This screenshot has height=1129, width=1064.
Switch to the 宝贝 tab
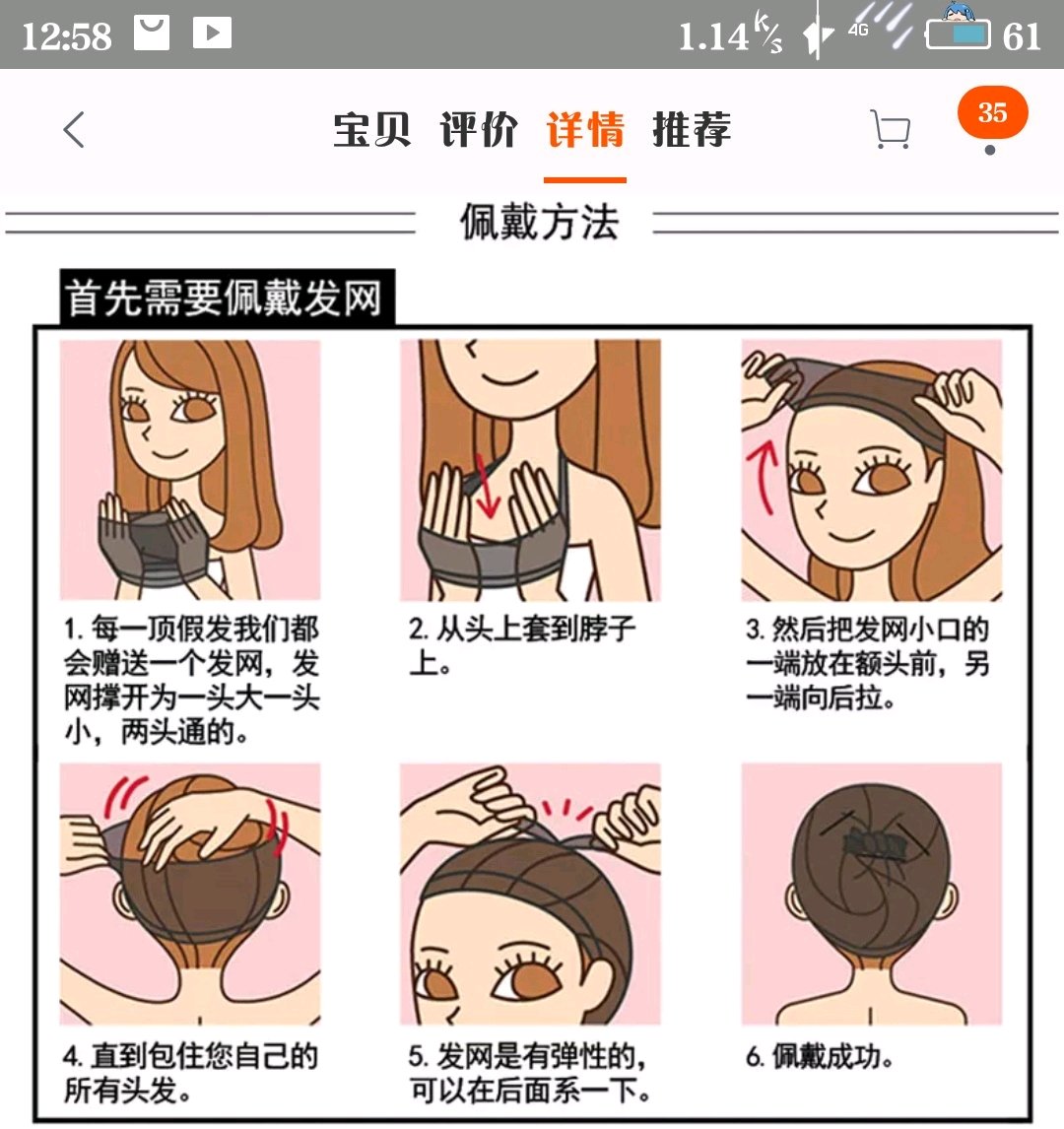pos(371,130)
